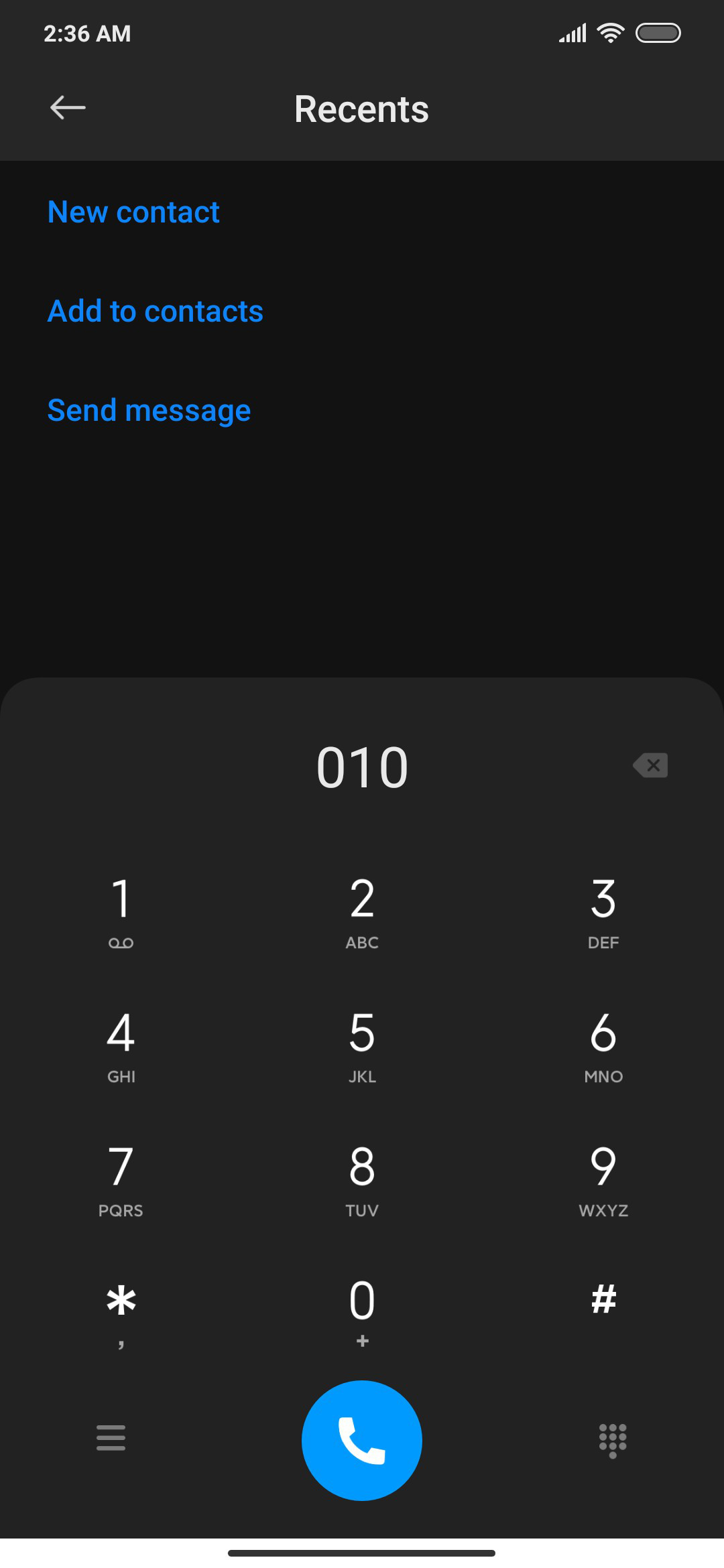The image size is (724, 1568).
Task: Enter digit 2 ABC
Action: click(x=362, y=913)
